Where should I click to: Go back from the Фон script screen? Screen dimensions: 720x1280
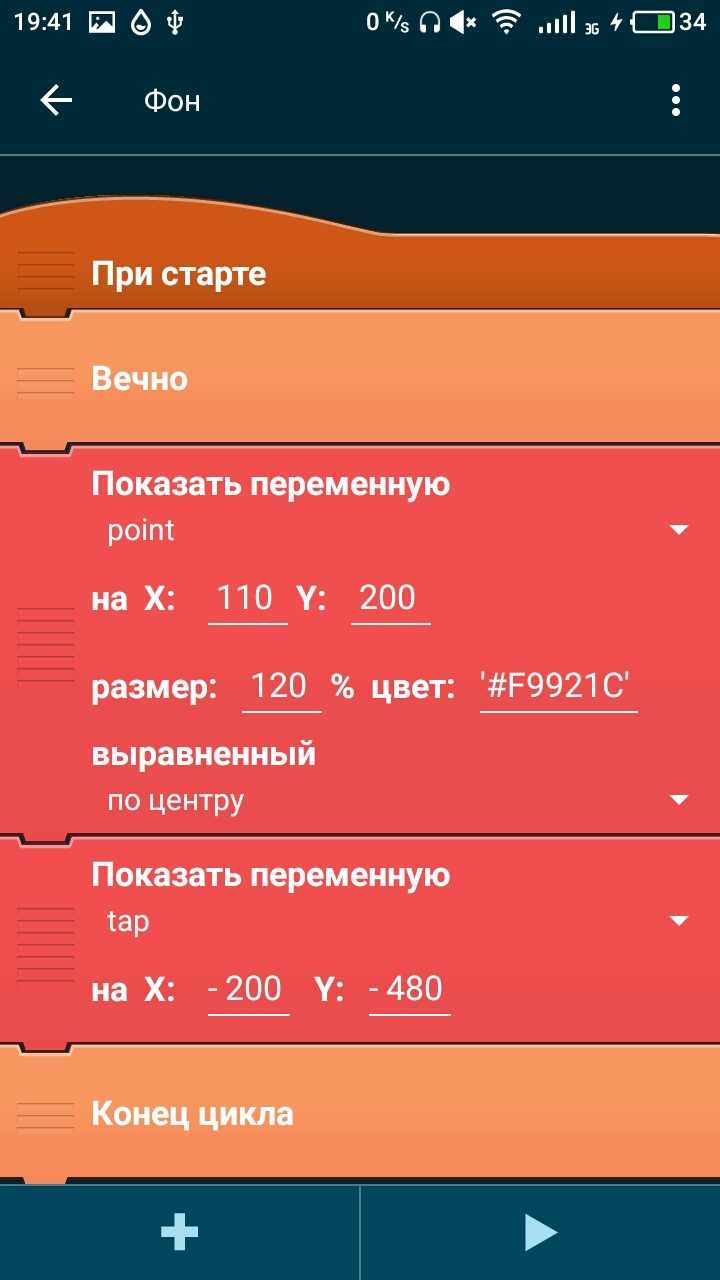(x=56, y=100)
